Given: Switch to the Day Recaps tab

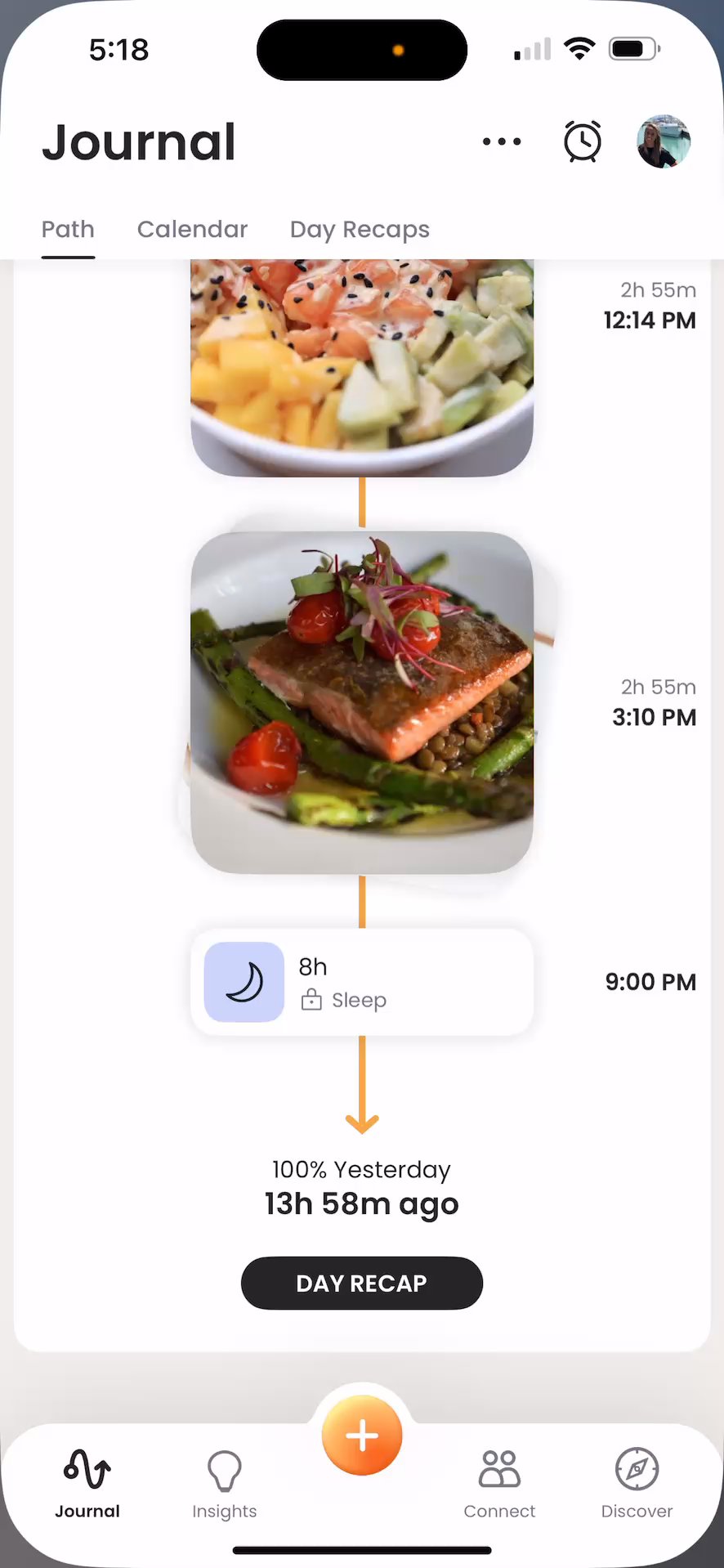Looking at the screenshot, I should [360, 230].
